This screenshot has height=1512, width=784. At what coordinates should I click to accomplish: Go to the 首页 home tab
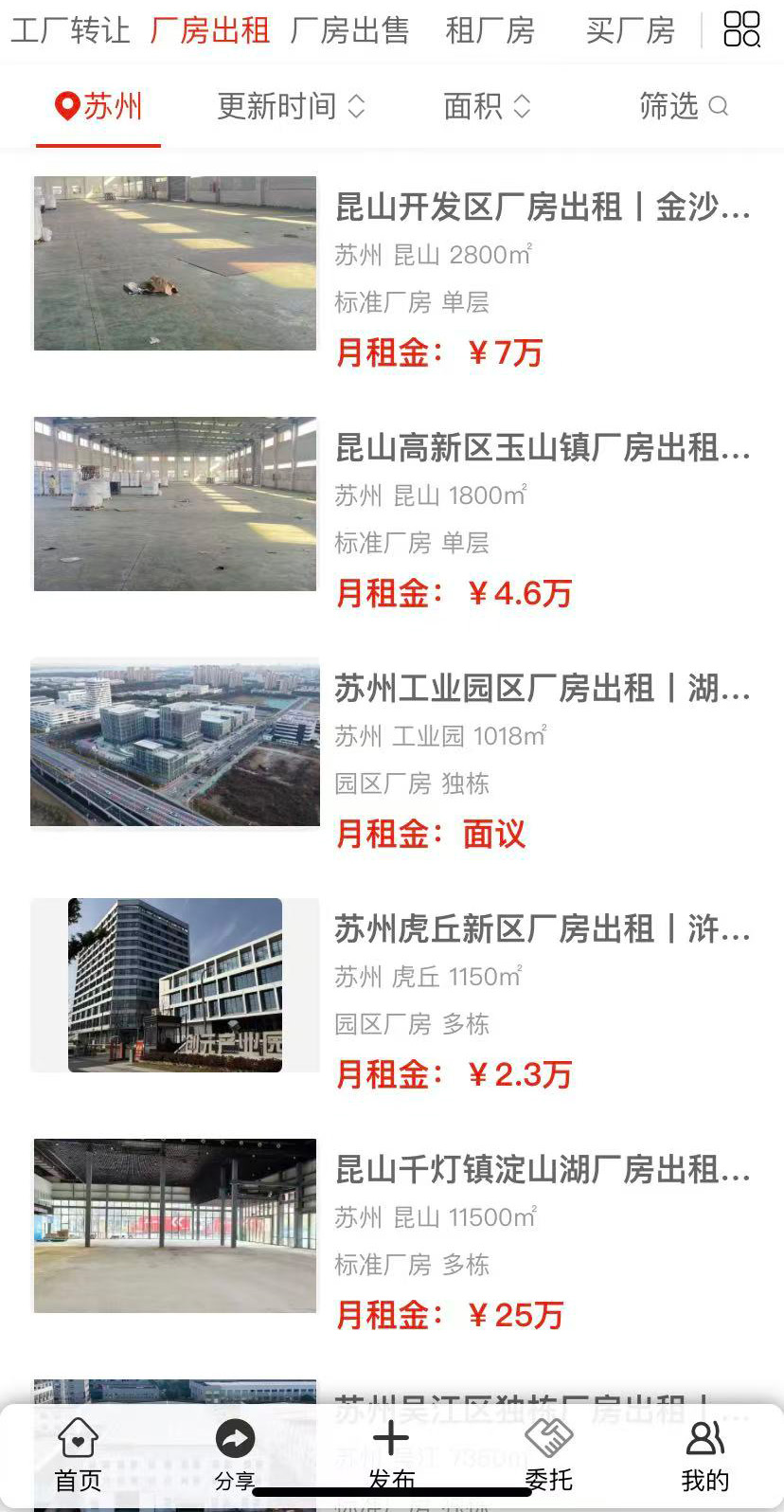78,1455
